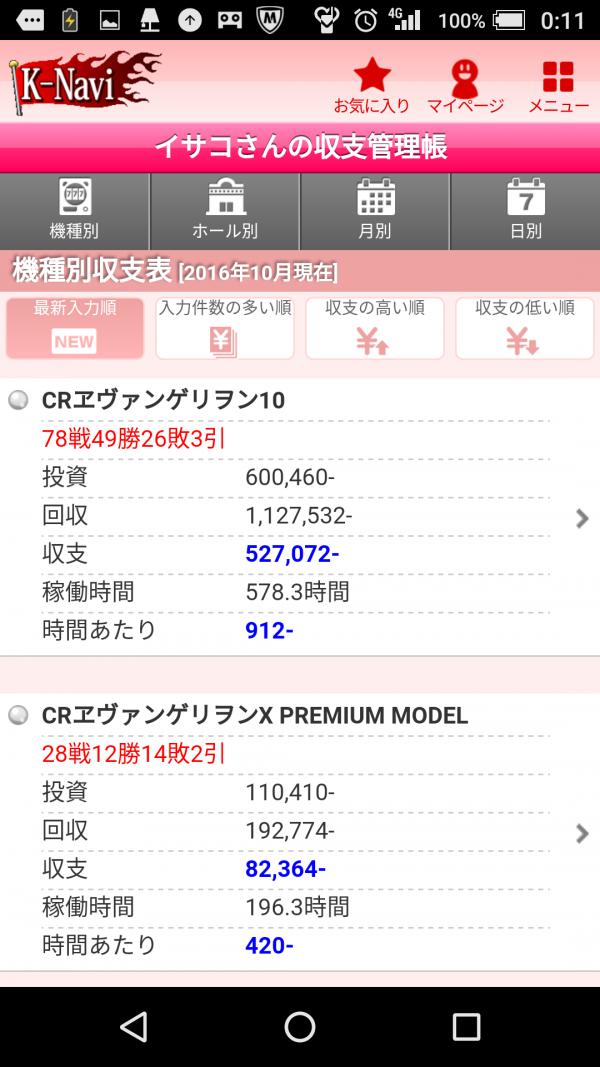Sort by 最新入力順

point(75,328)
